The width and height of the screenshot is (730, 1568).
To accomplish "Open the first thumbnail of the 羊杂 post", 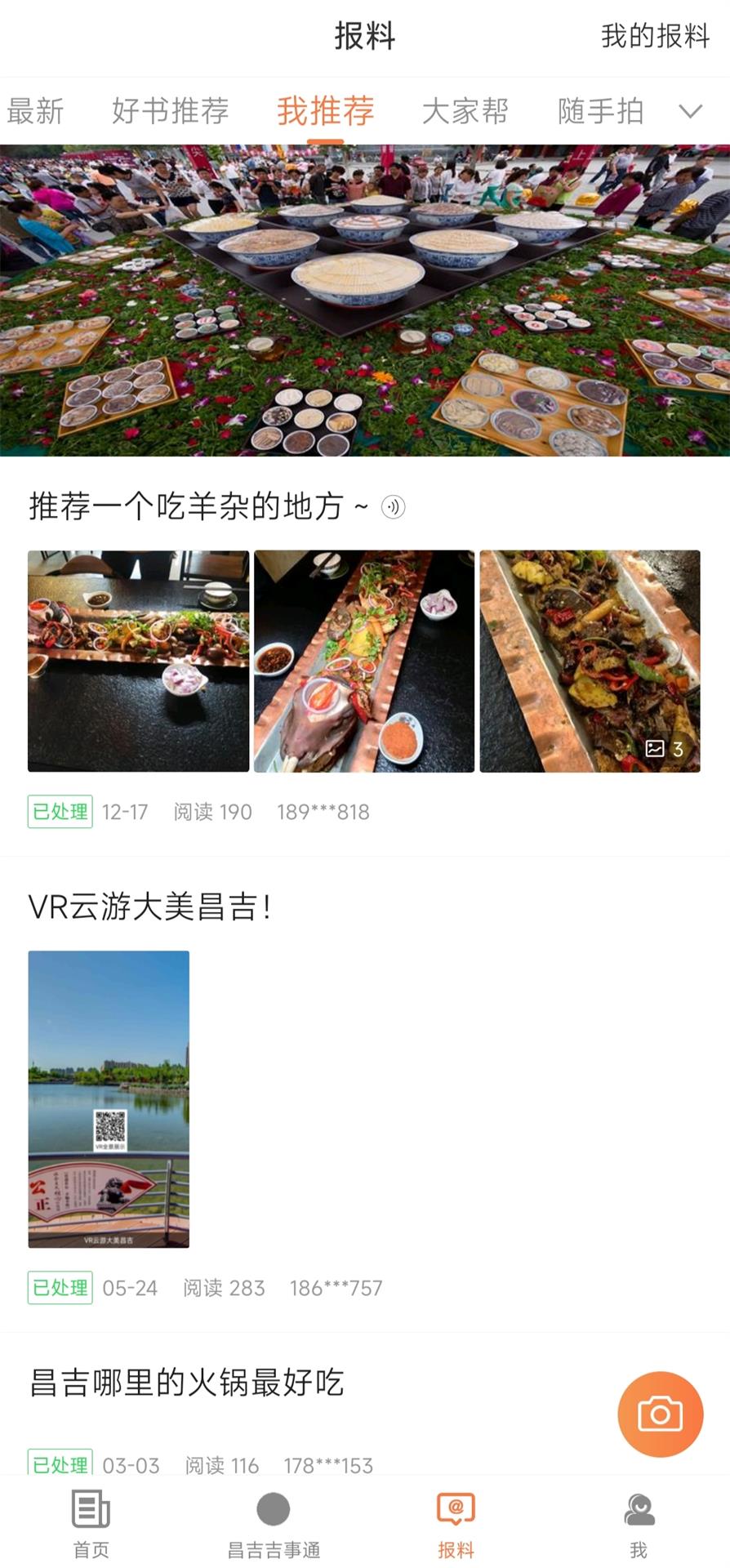I will pos(138,661).
